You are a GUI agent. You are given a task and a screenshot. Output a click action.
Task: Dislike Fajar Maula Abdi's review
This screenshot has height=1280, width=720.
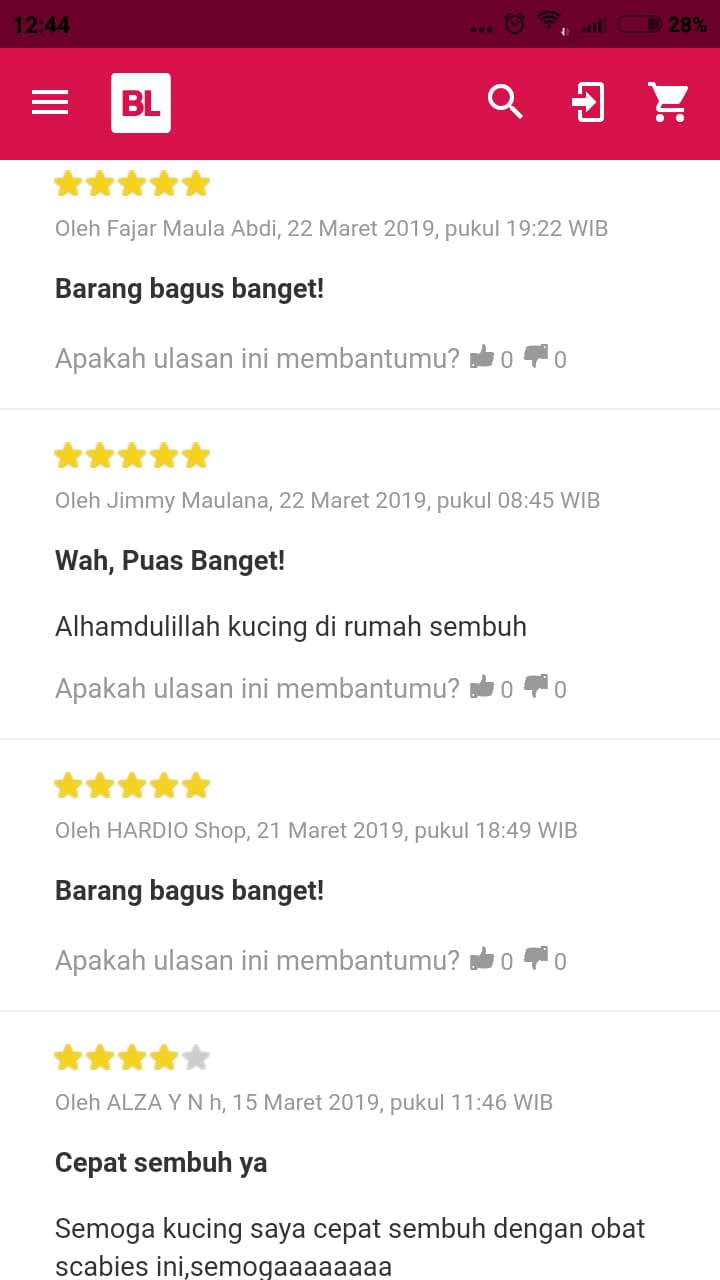[x=537, y=357]
